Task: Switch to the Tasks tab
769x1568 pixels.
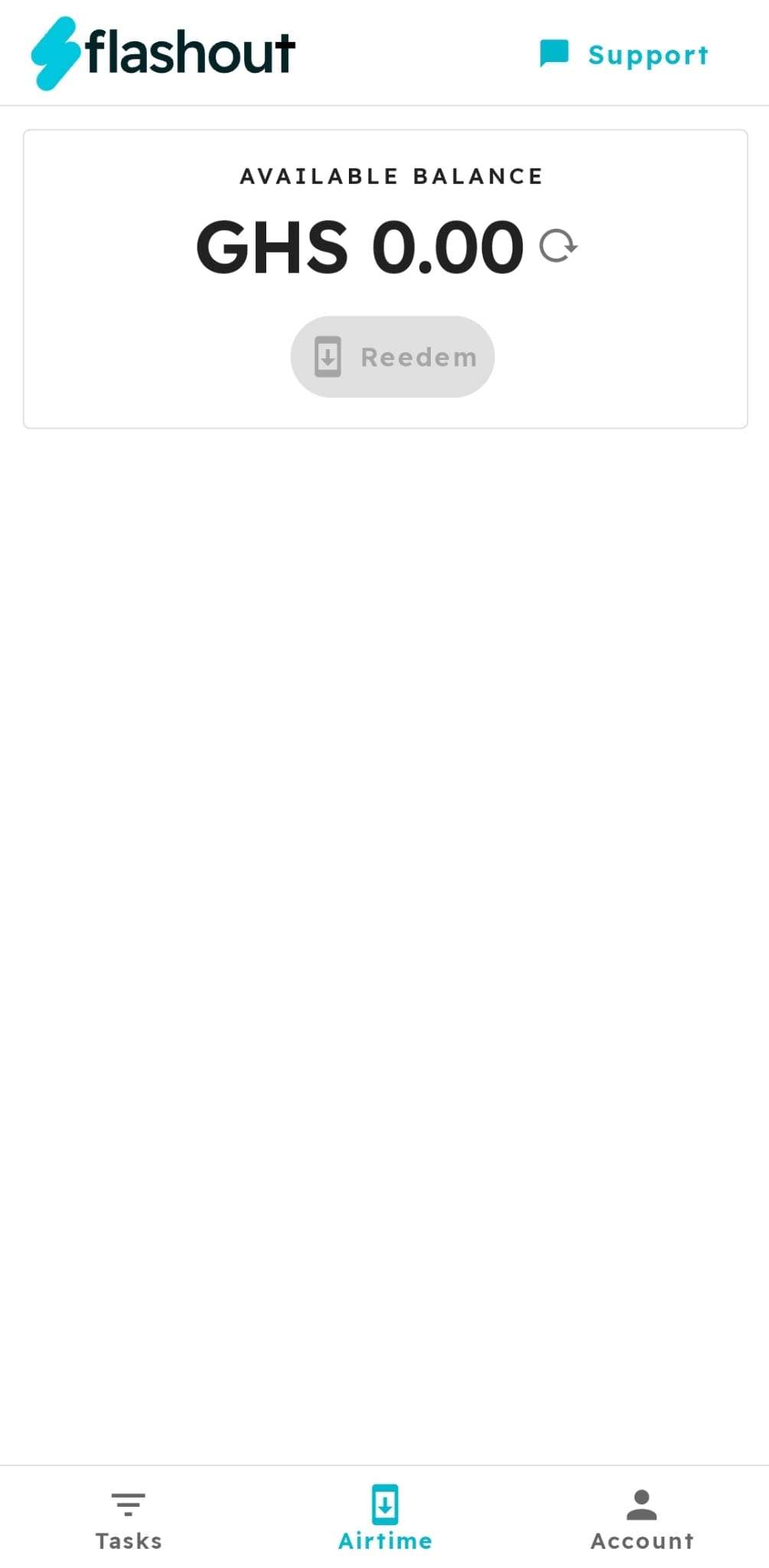Action: [x=129, y=1520]
